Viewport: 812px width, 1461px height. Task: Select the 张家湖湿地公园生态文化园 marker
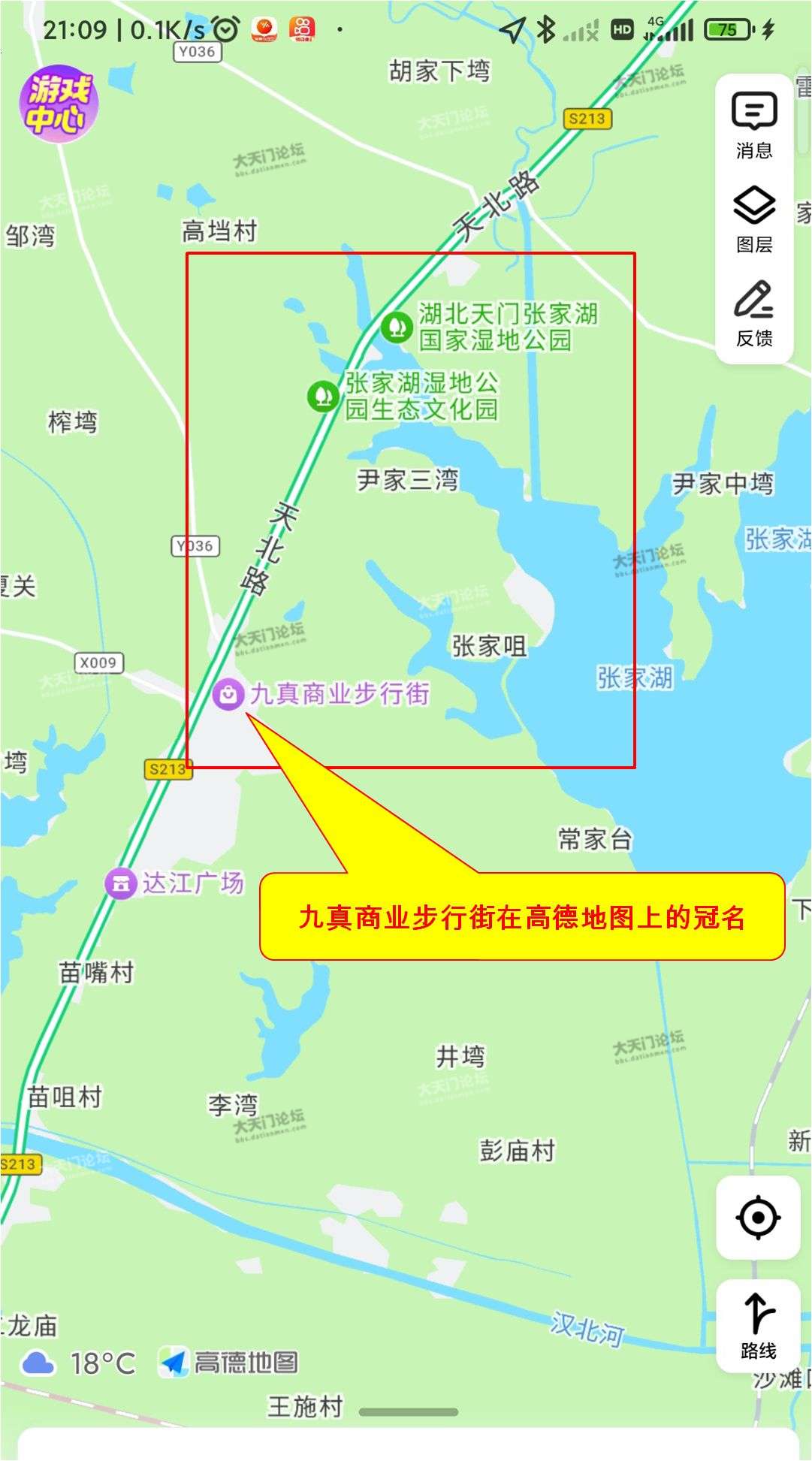[x=323, y=395]
